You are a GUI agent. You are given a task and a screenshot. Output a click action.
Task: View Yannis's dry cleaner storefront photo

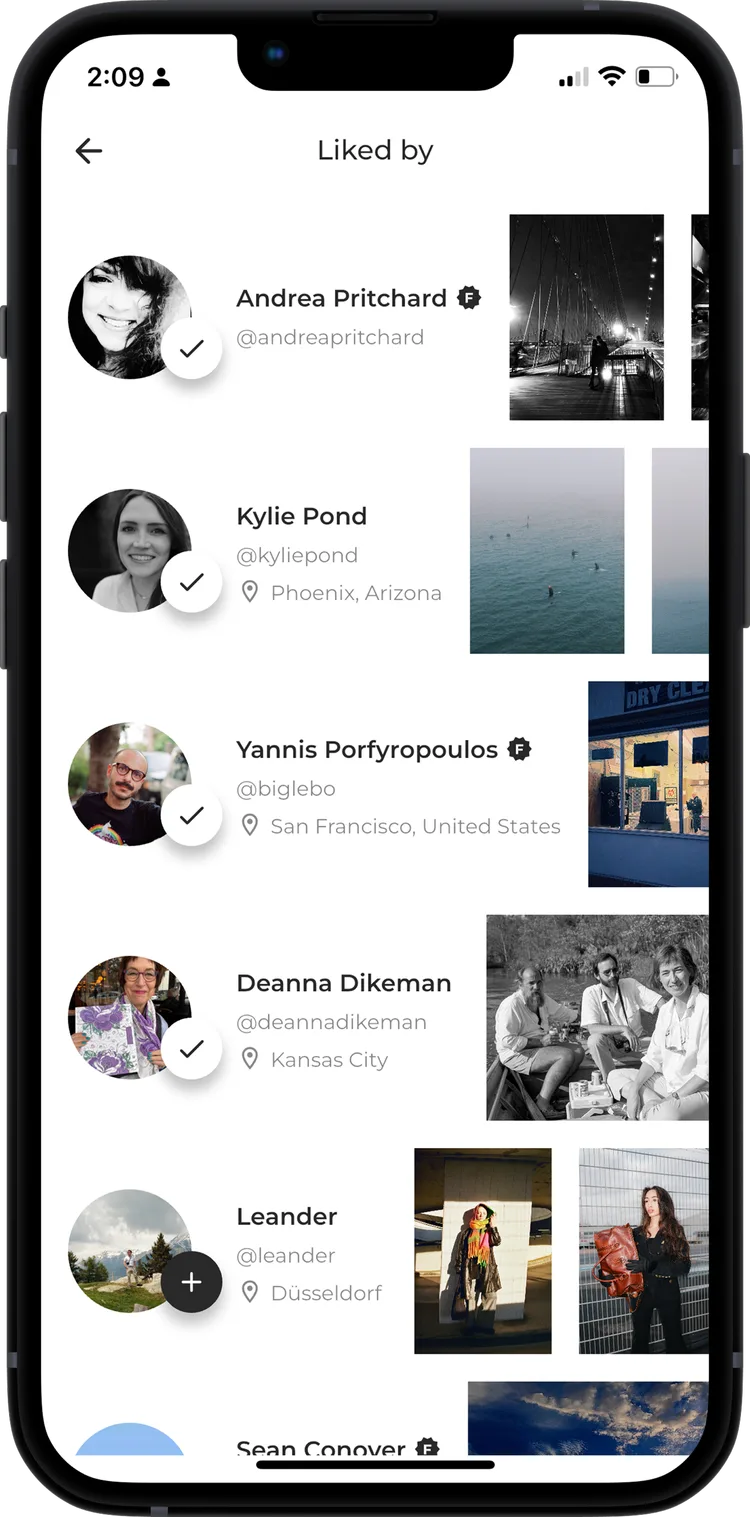[648, 784]
